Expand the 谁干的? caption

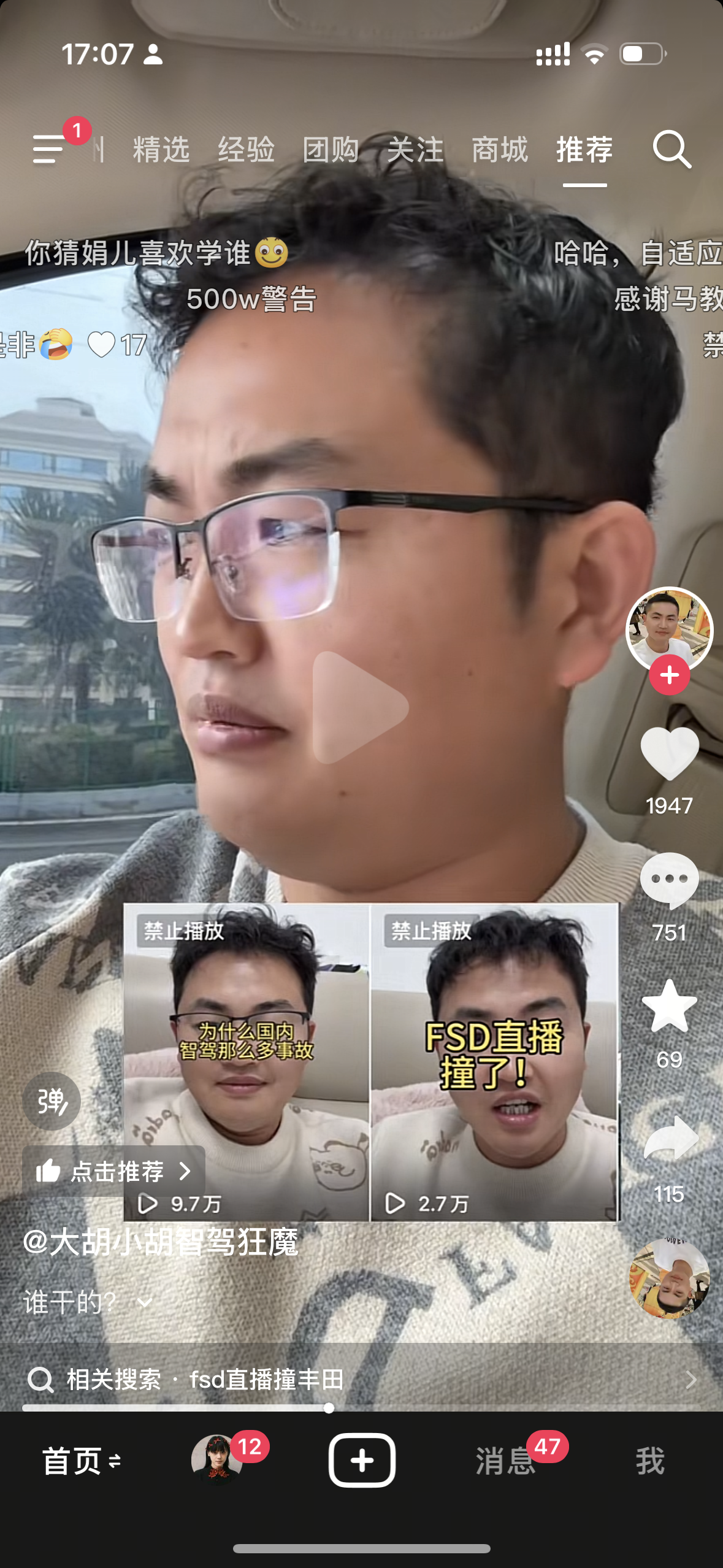coord(86,1302)
